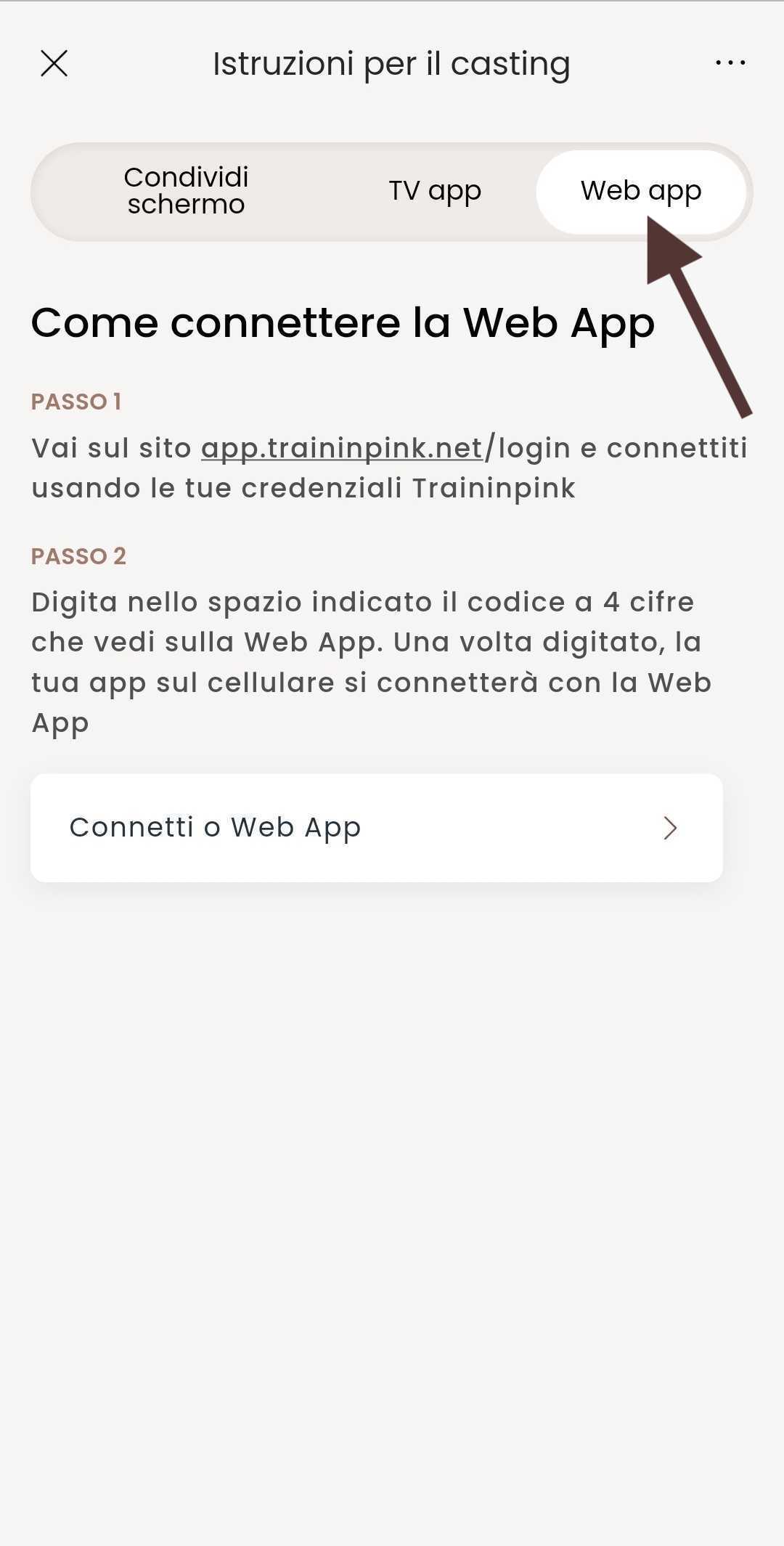The image size is (784, 1546).
Task: Open the app.traininpink.net link
Action: [x=341, y=448]
